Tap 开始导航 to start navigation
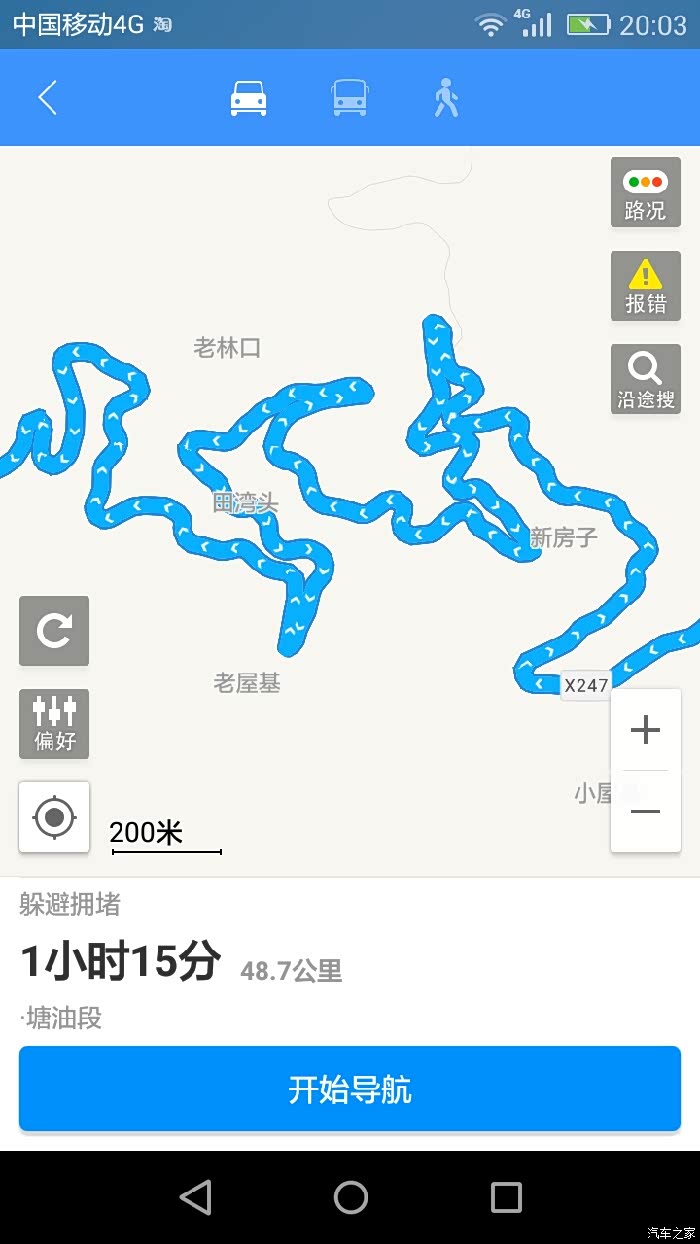Screen dimensions: 700x1244 tap(350, 1089)
